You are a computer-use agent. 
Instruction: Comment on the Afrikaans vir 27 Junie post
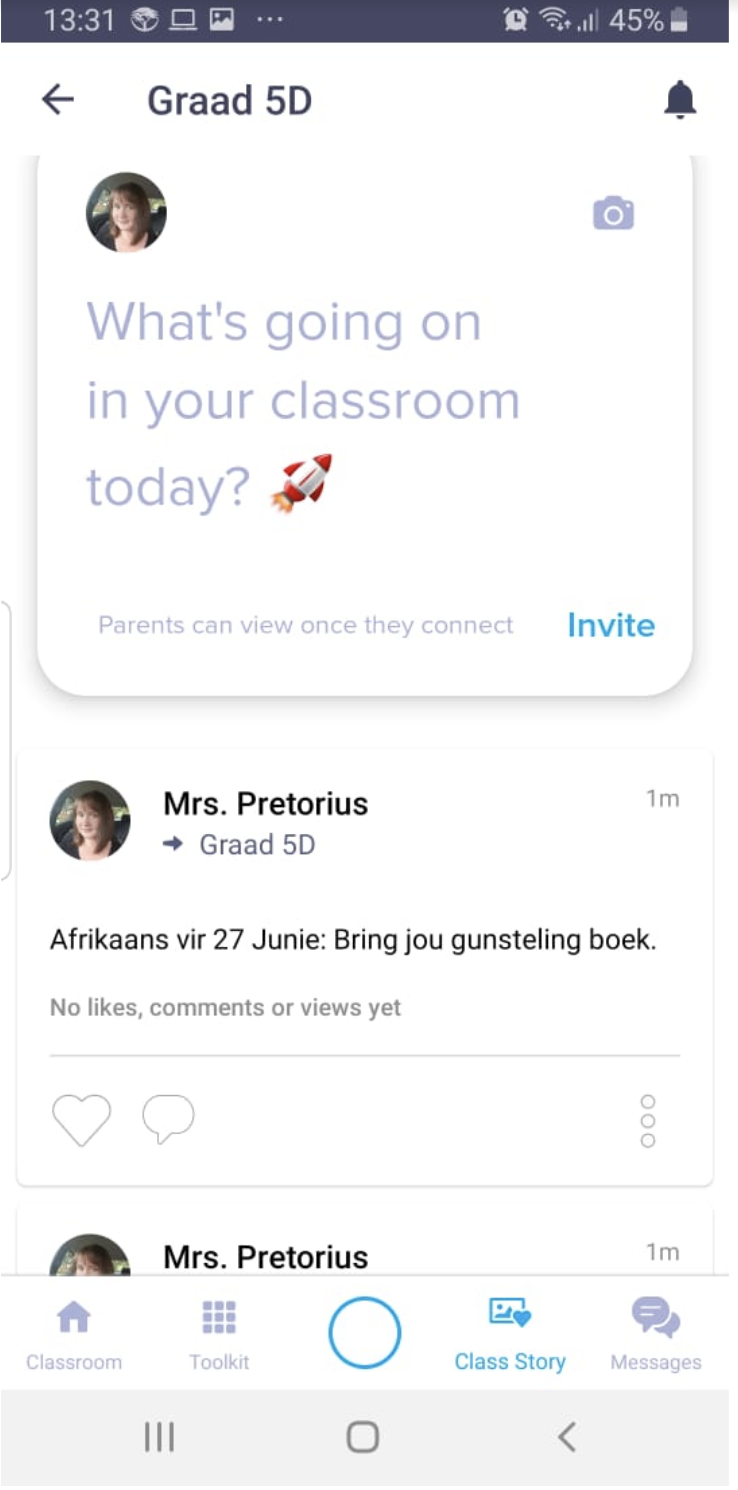pyautogui.click(x=168, y=1119)
